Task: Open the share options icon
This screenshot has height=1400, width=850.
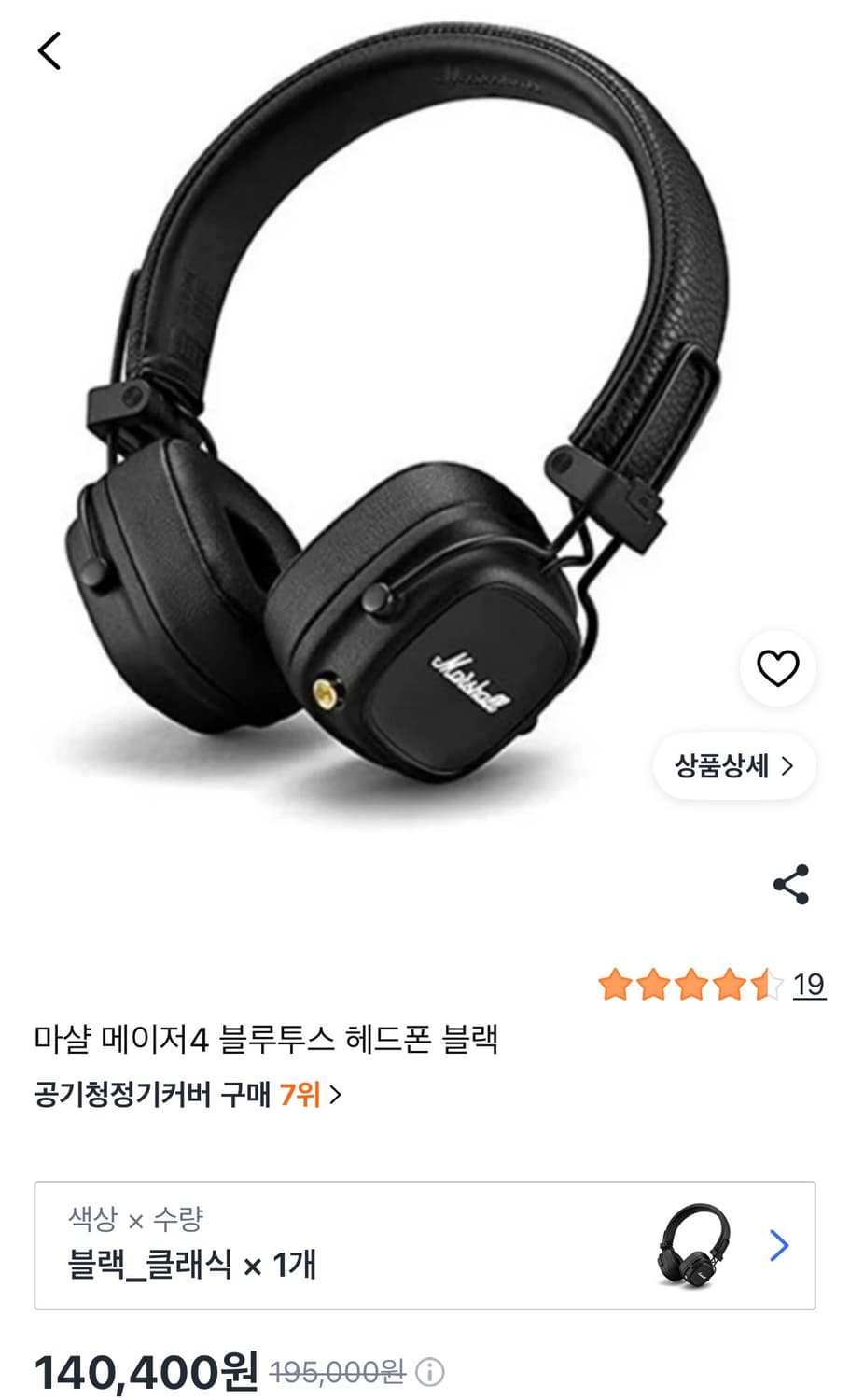Action: click(x=788, y=884)
